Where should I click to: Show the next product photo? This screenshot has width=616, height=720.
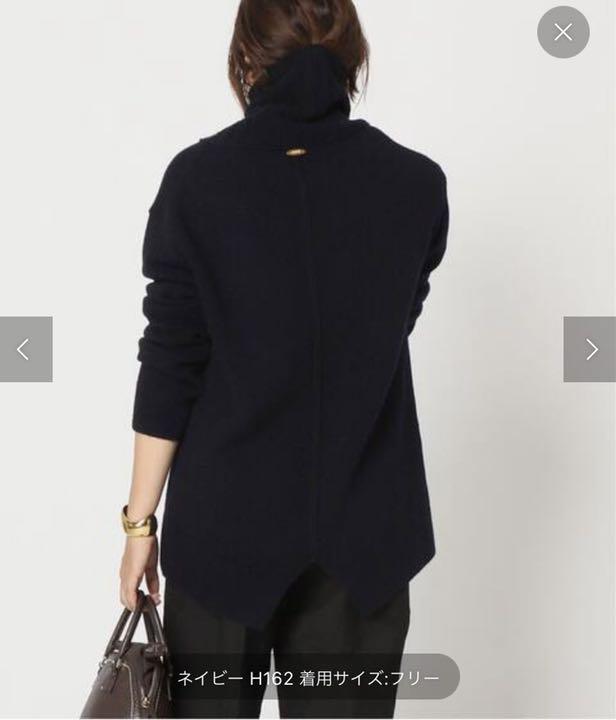pyautogui.click(x=590, y=349)
